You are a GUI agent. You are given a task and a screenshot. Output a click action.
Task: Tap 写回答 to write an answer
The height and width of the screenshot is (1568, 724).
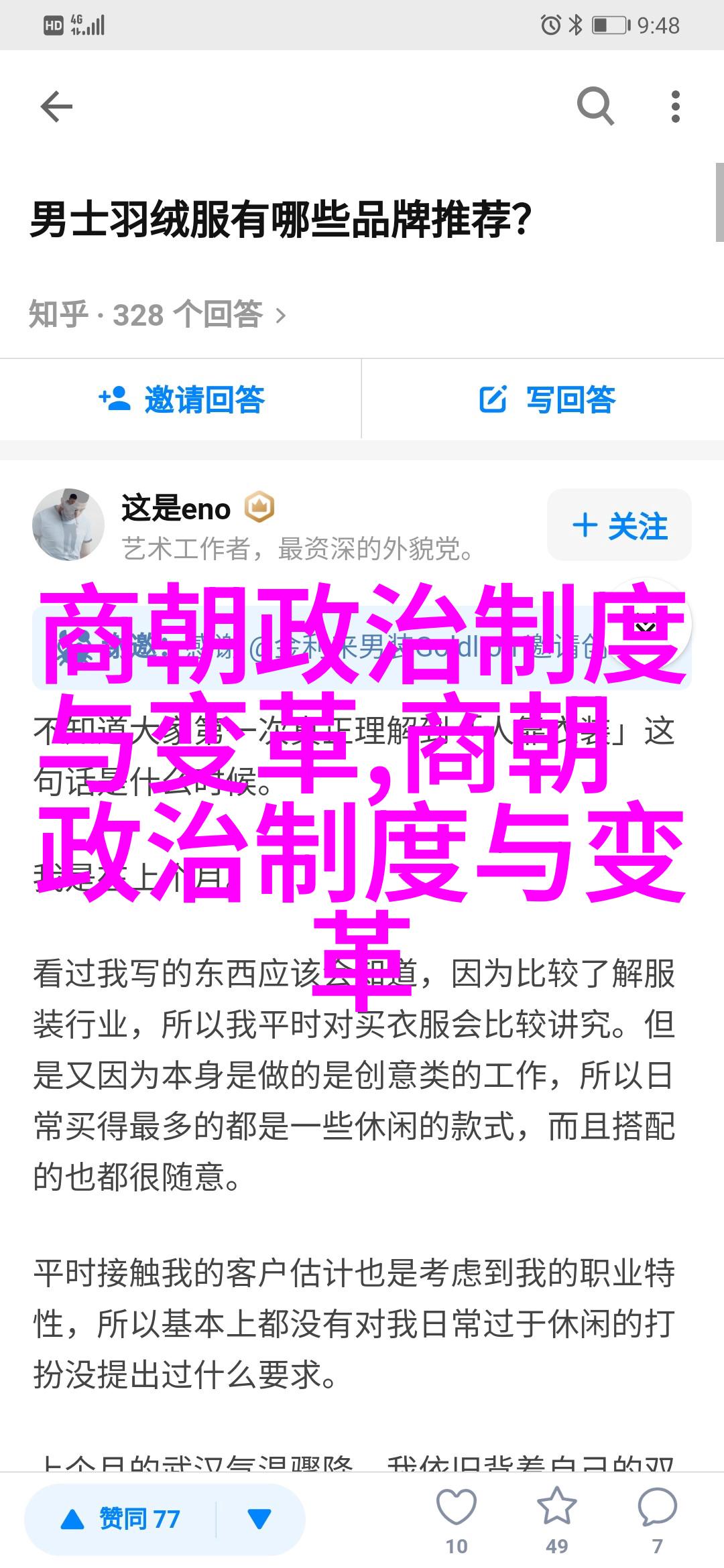[x=546, y=399]
